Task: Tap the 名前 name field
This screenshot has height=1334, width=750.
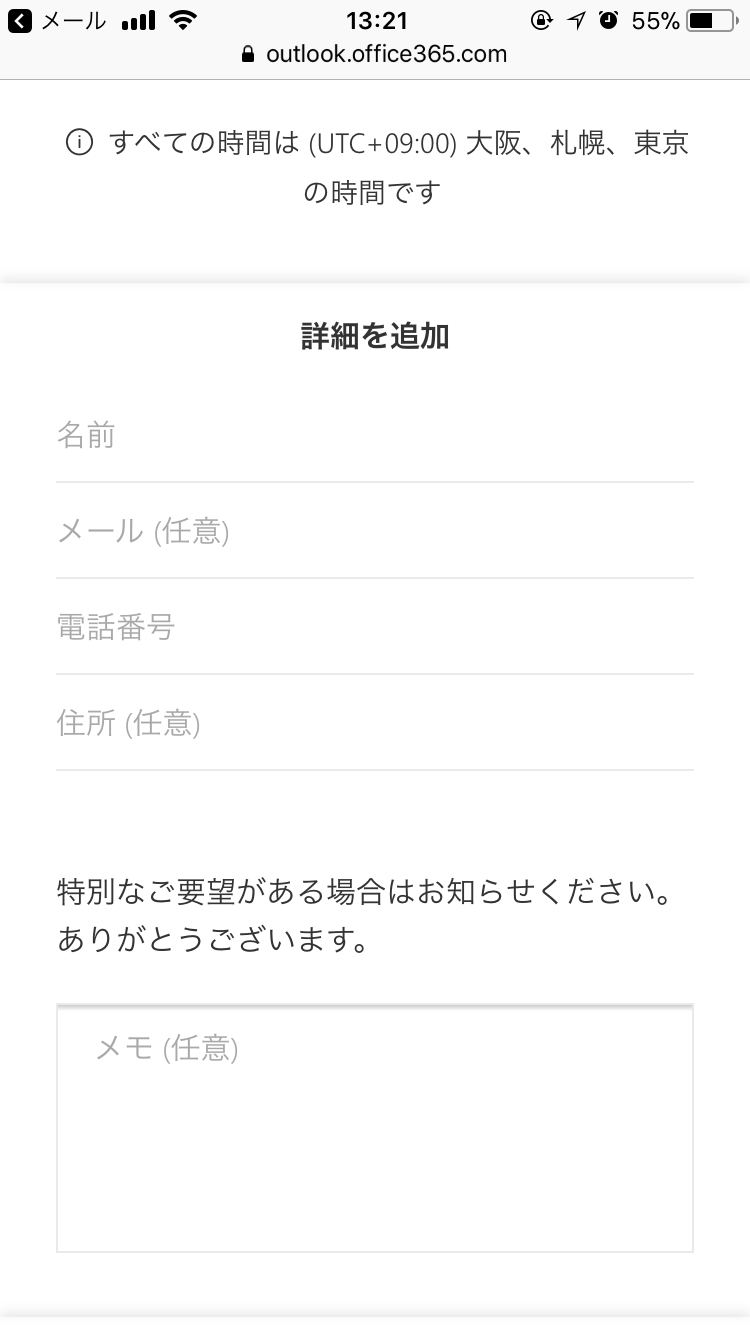Action: (374, 436)
